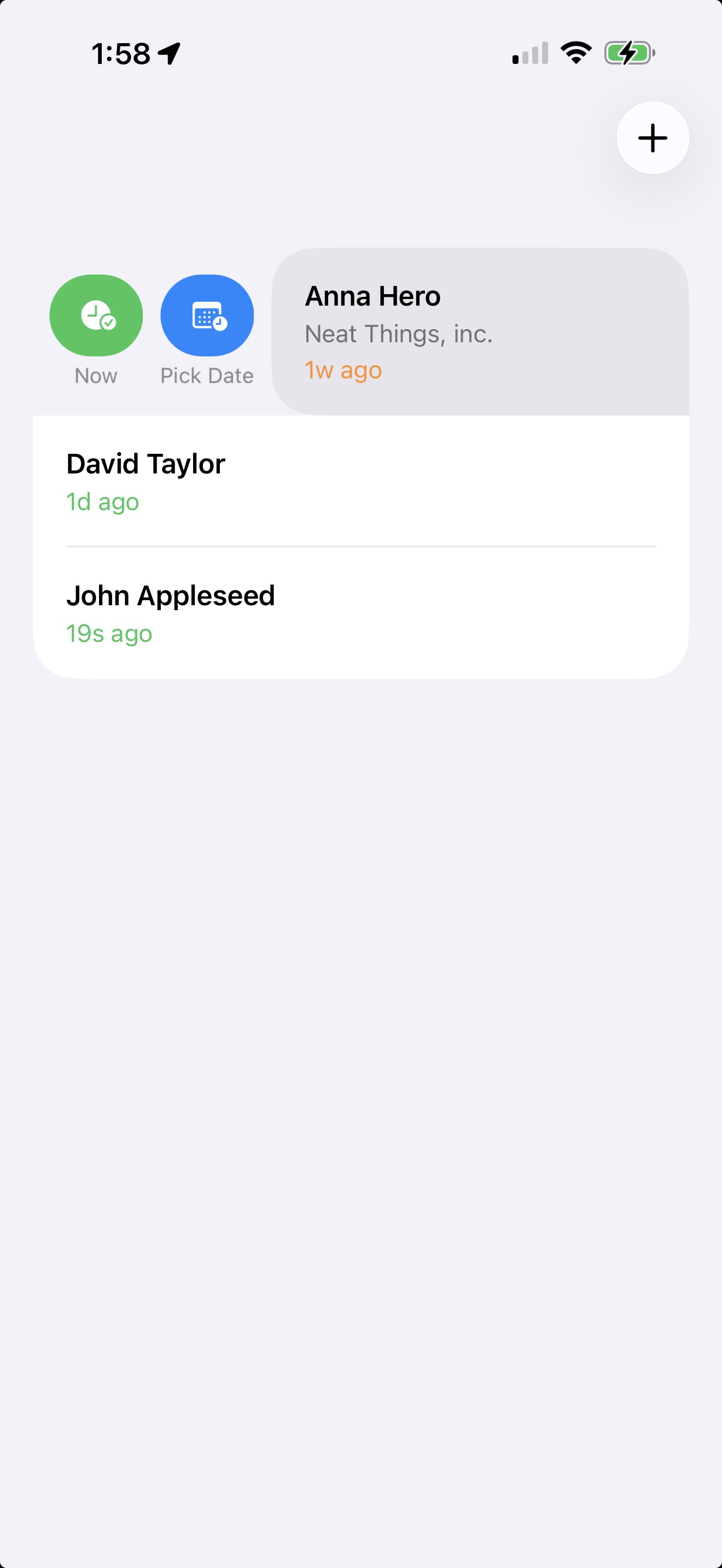Choose Pick Date for Anna Hero

click(x=207, y=316)
